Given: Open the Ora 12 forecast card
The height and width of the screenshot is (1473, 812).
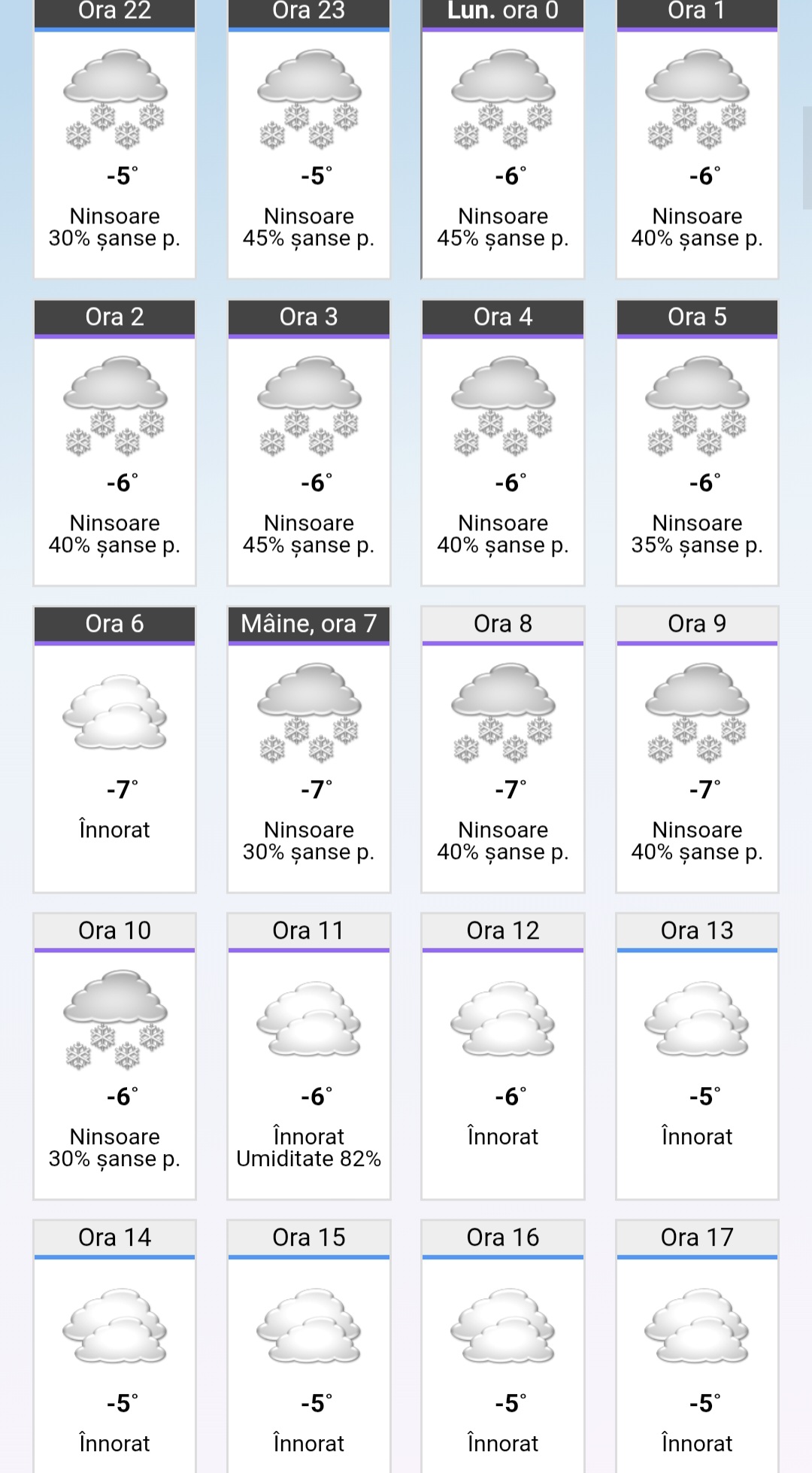Looking at the screenshot, I should [x=503, y=1058].
